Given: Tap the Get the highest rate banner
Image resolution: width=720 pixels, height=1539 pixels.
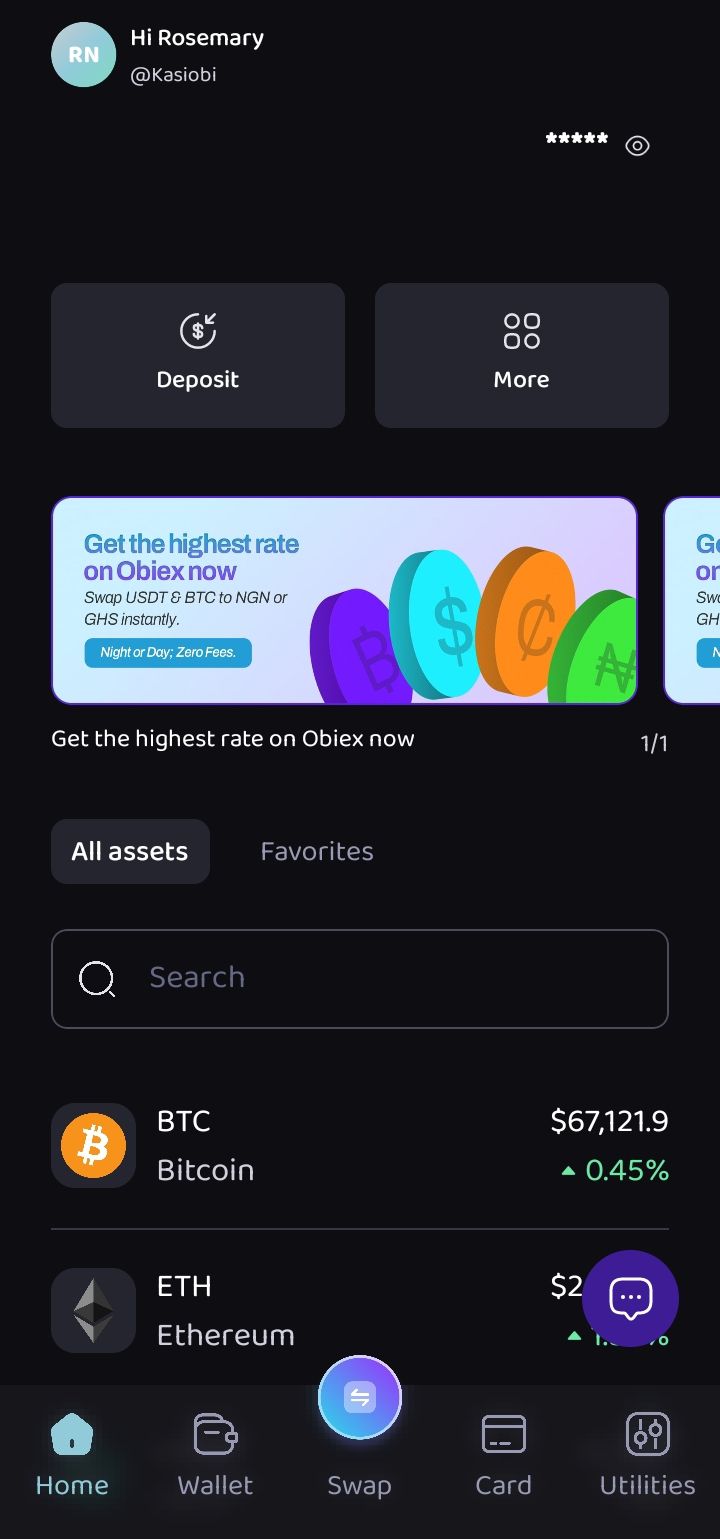Looking at the screenshot, I should (x=344, y=598).
